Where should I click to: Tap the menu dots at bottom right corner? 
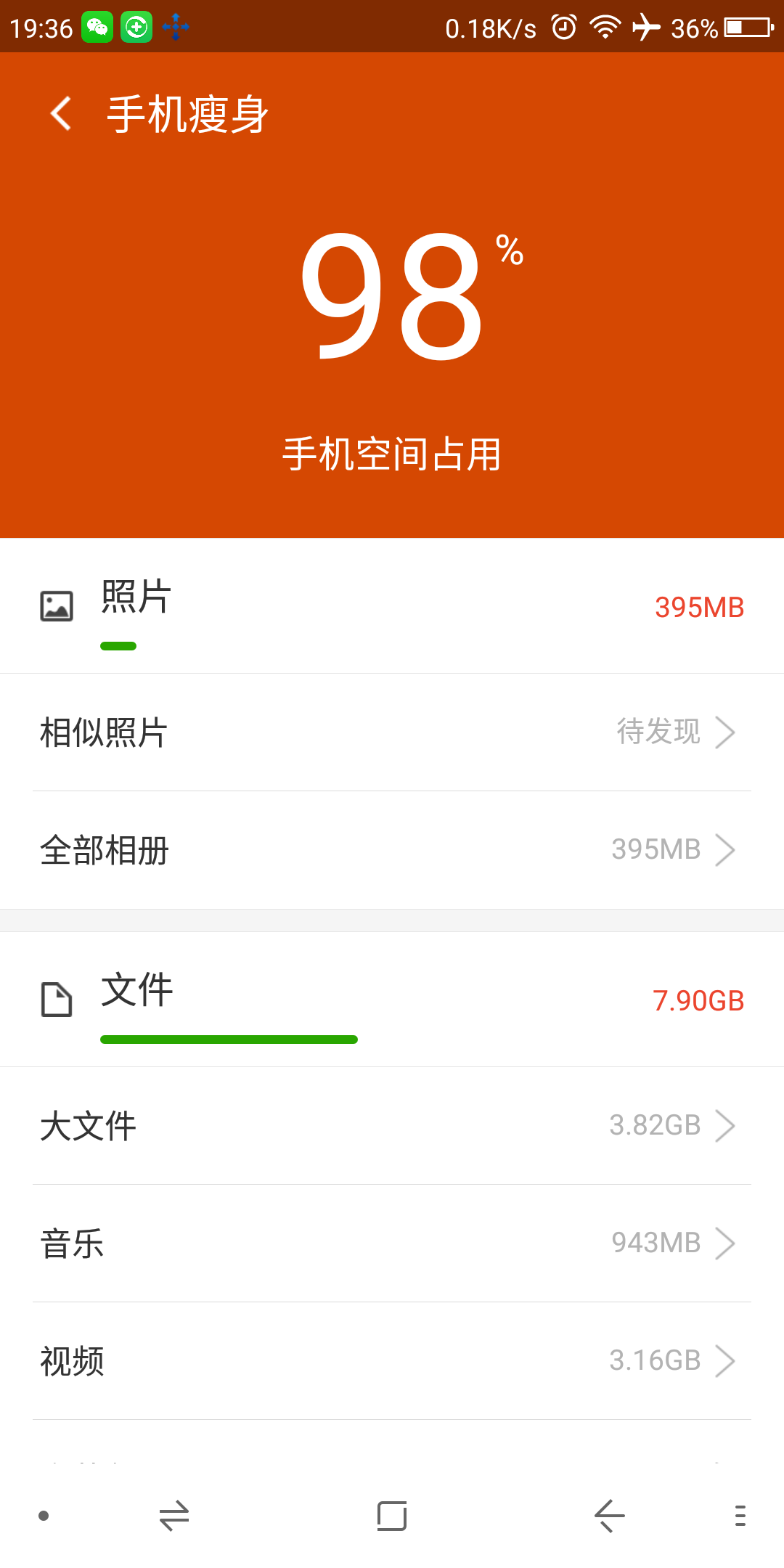pos(739,1516)
